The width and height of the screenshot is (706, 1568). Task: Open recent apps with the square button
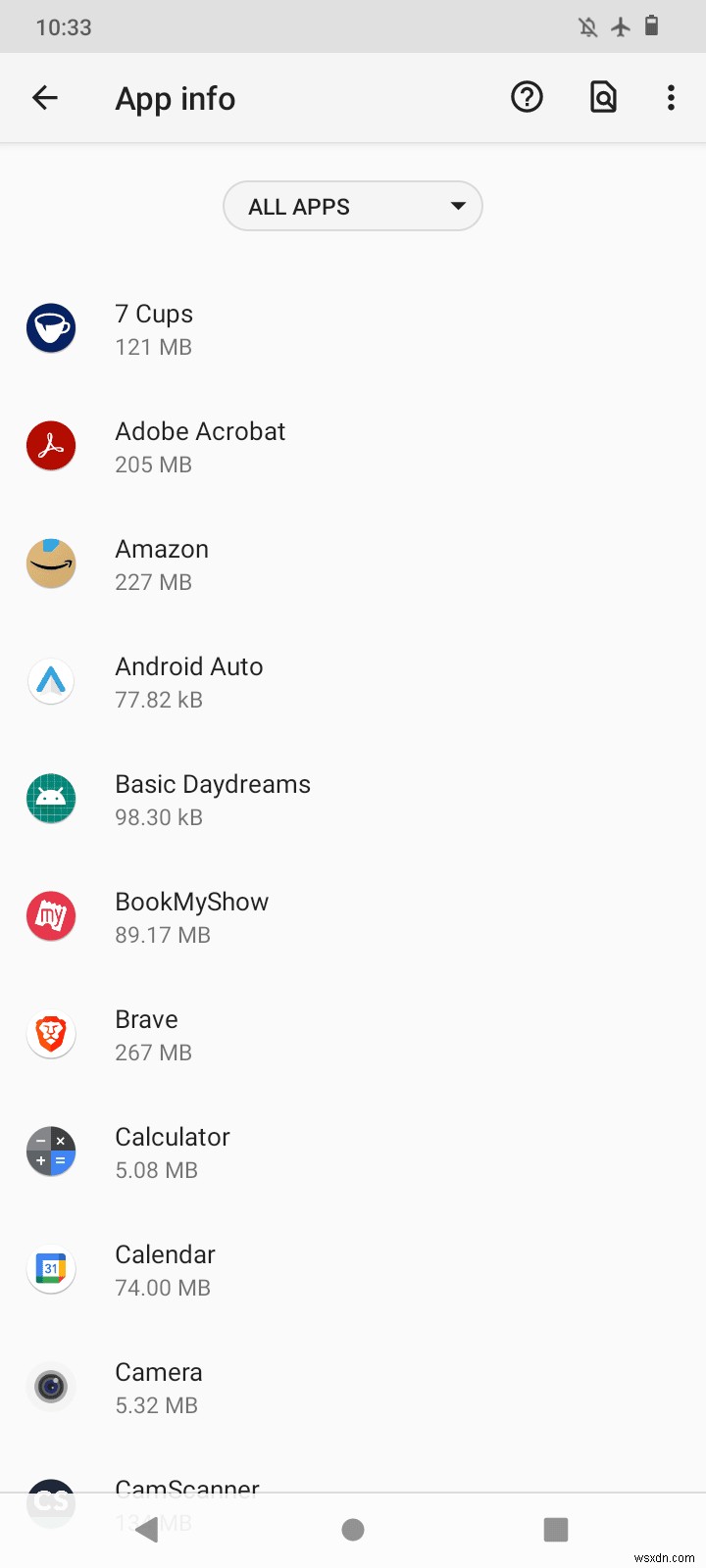(x=556, y=1528)
